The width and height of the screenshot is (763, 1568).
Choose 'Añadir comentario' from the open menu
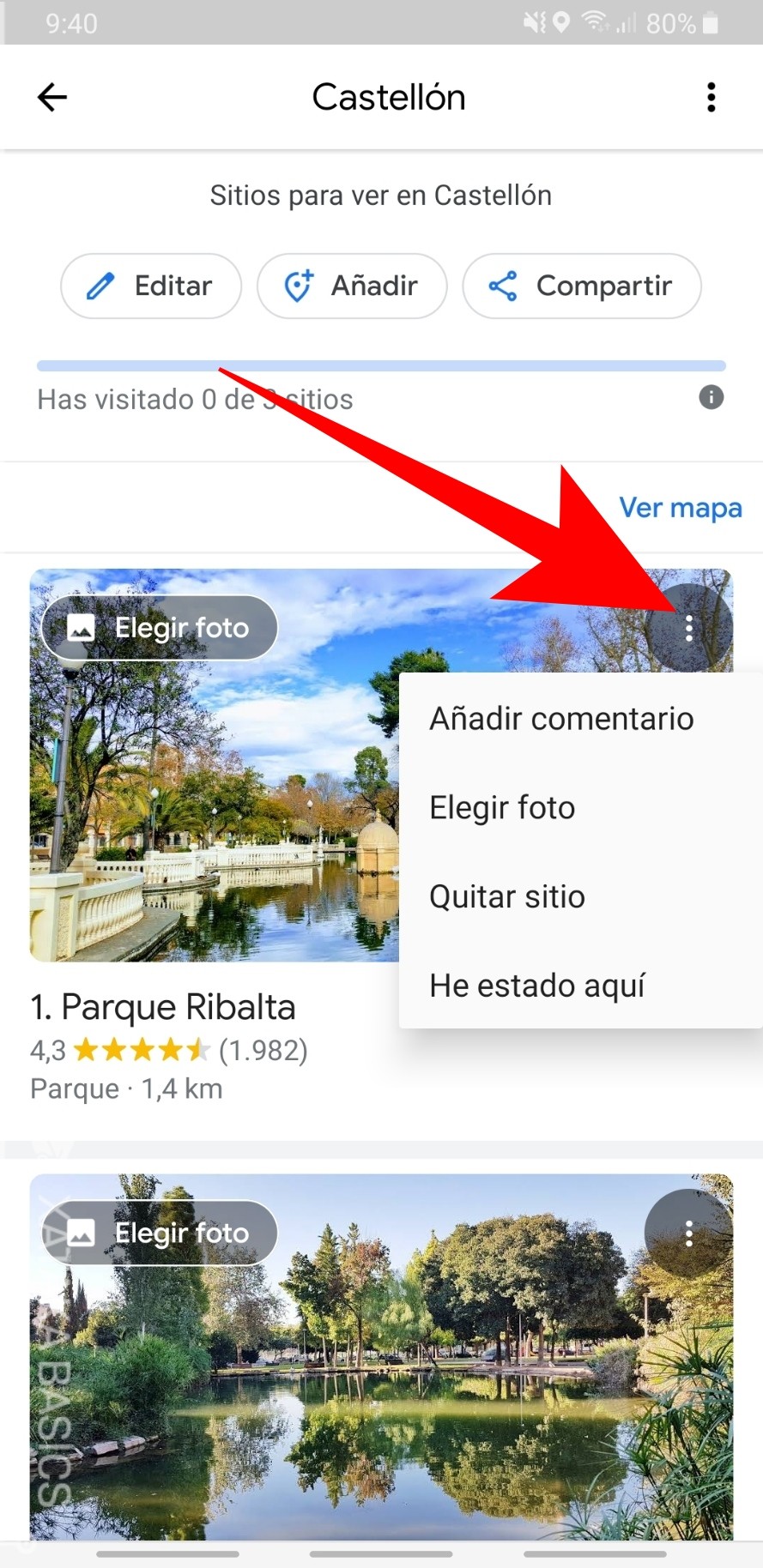coord(561,718)
